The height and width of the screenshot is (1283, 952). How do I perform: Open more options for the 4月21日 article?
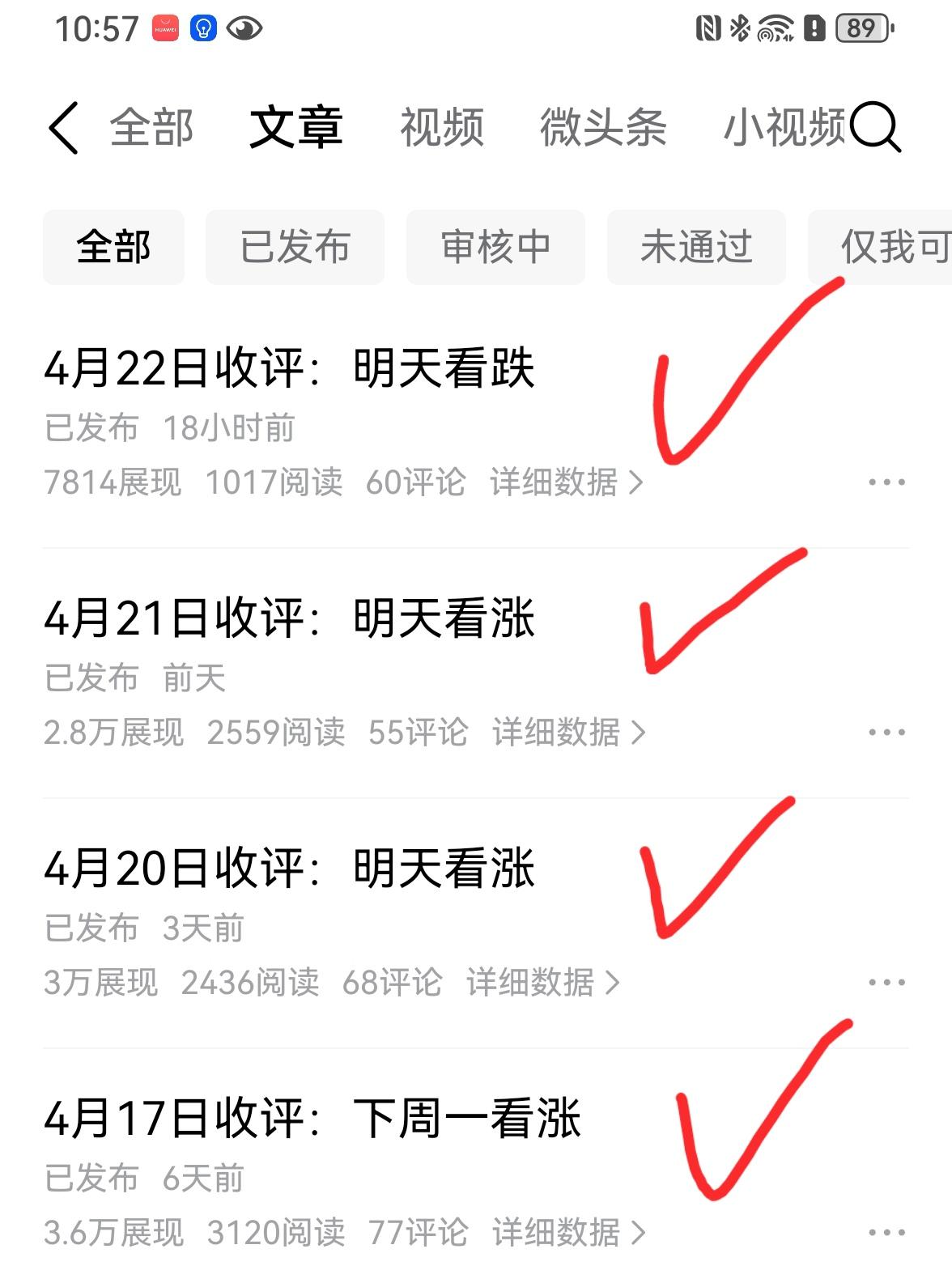click(x=885, y=731)
